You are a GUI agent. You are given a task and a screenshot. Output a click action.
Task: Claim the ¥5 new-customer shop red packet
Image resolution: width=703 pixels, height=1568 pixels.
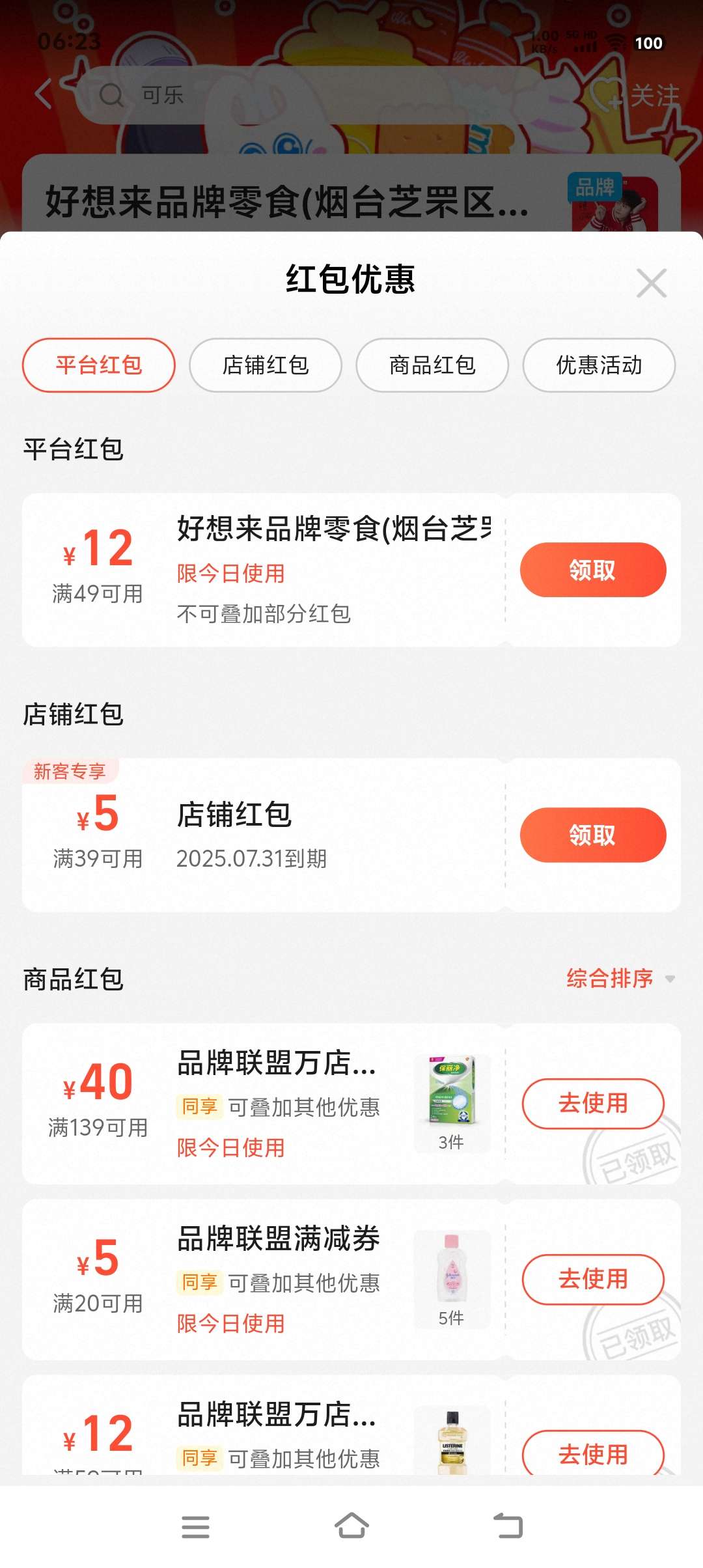(592, 835)
